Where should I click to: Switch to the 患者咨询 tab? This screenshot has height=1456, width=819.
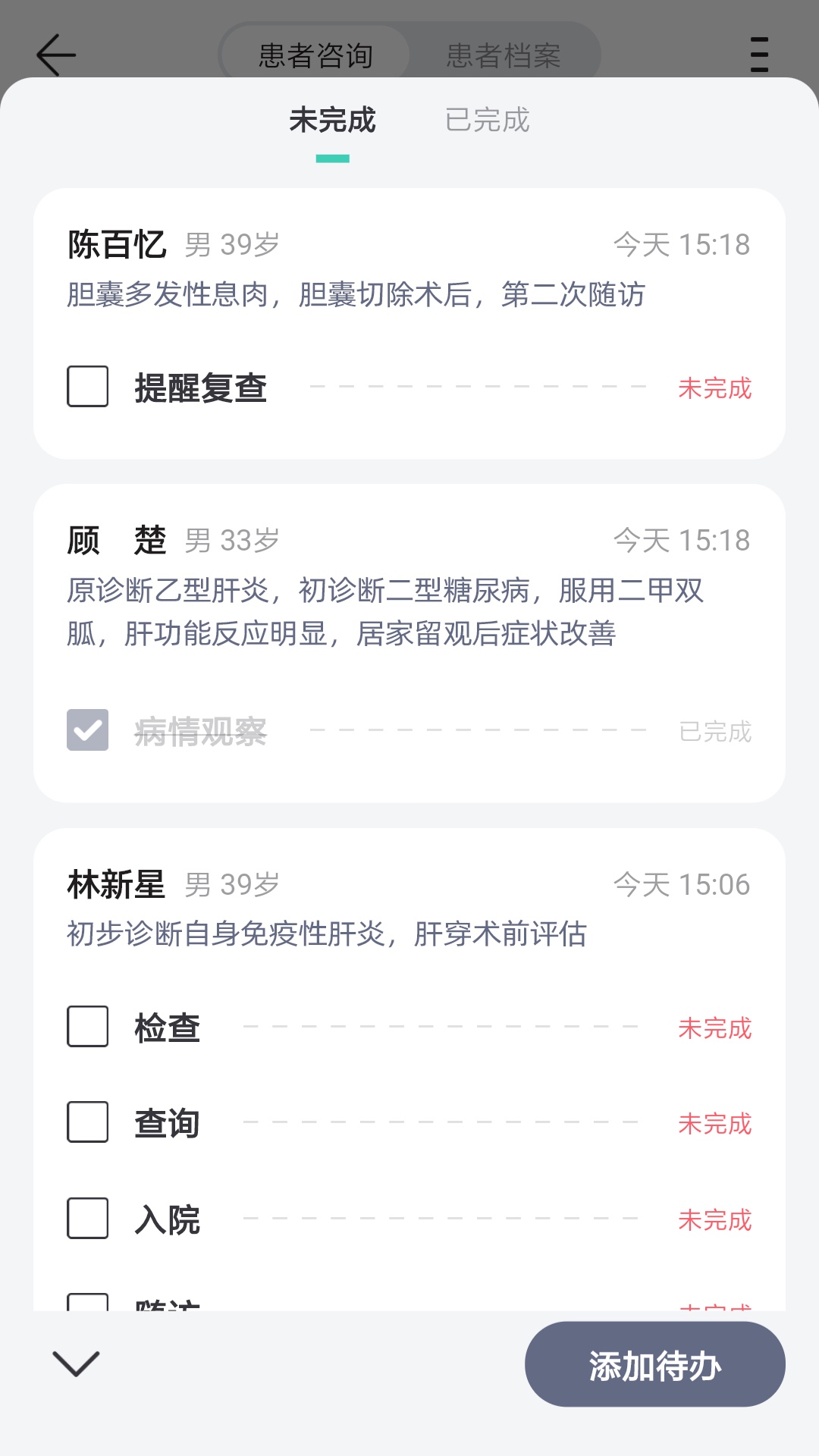click(x=313, y=55)
